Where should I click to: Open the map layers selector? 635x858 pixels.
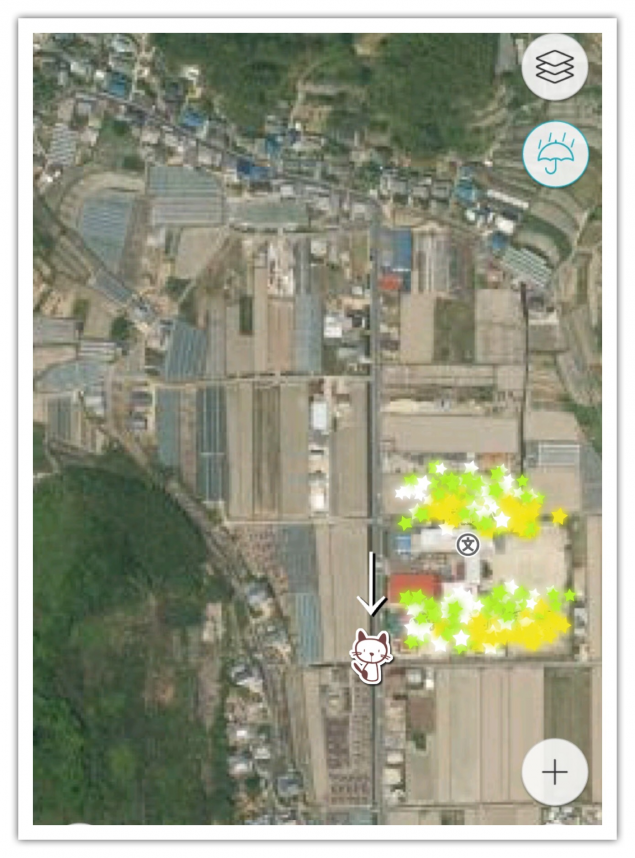point(554,67)
